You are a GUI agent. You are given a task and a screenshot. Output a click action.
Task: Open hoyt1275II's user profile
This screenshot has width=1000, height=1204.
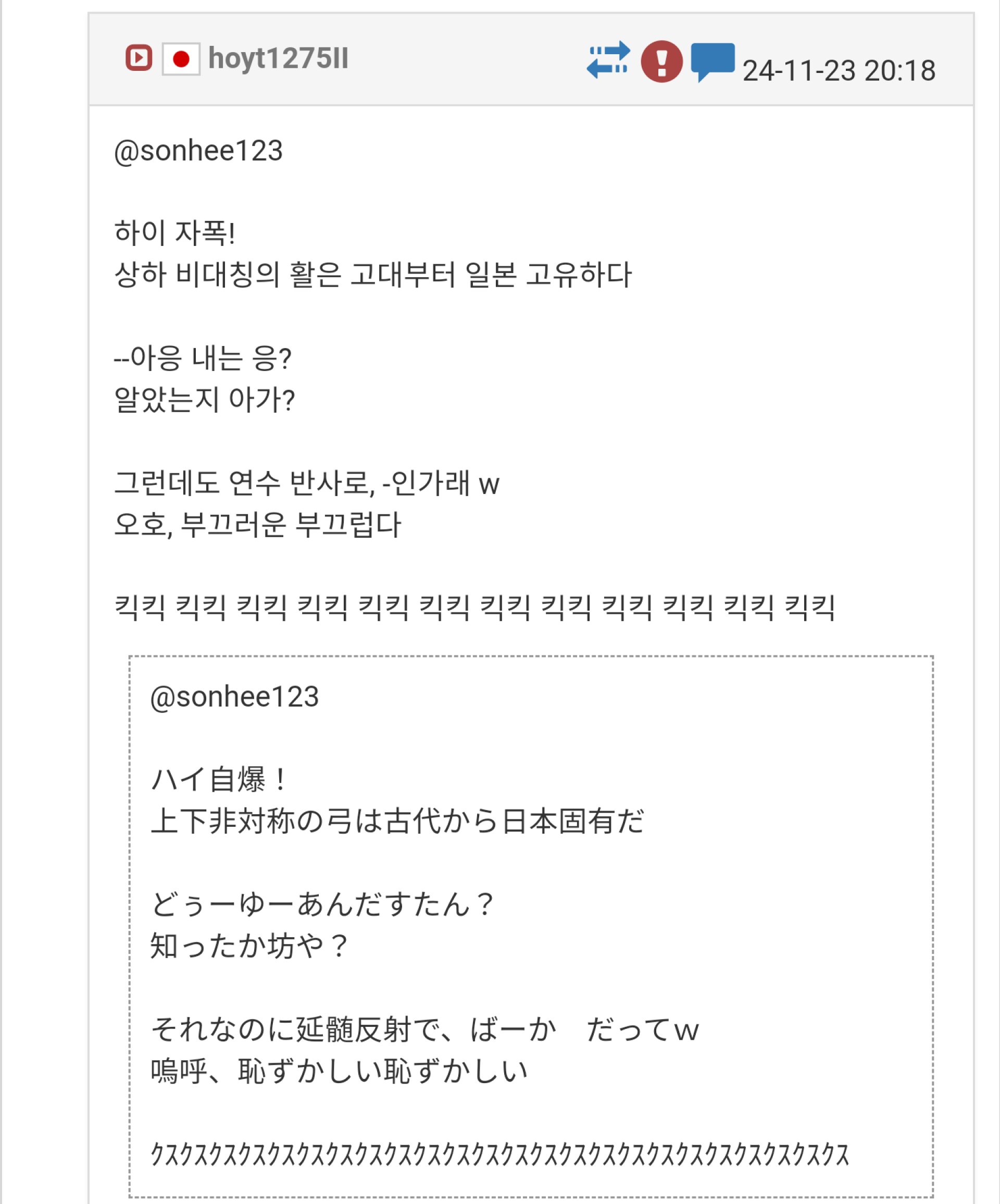pyautogui.click(x=278, y=58)
